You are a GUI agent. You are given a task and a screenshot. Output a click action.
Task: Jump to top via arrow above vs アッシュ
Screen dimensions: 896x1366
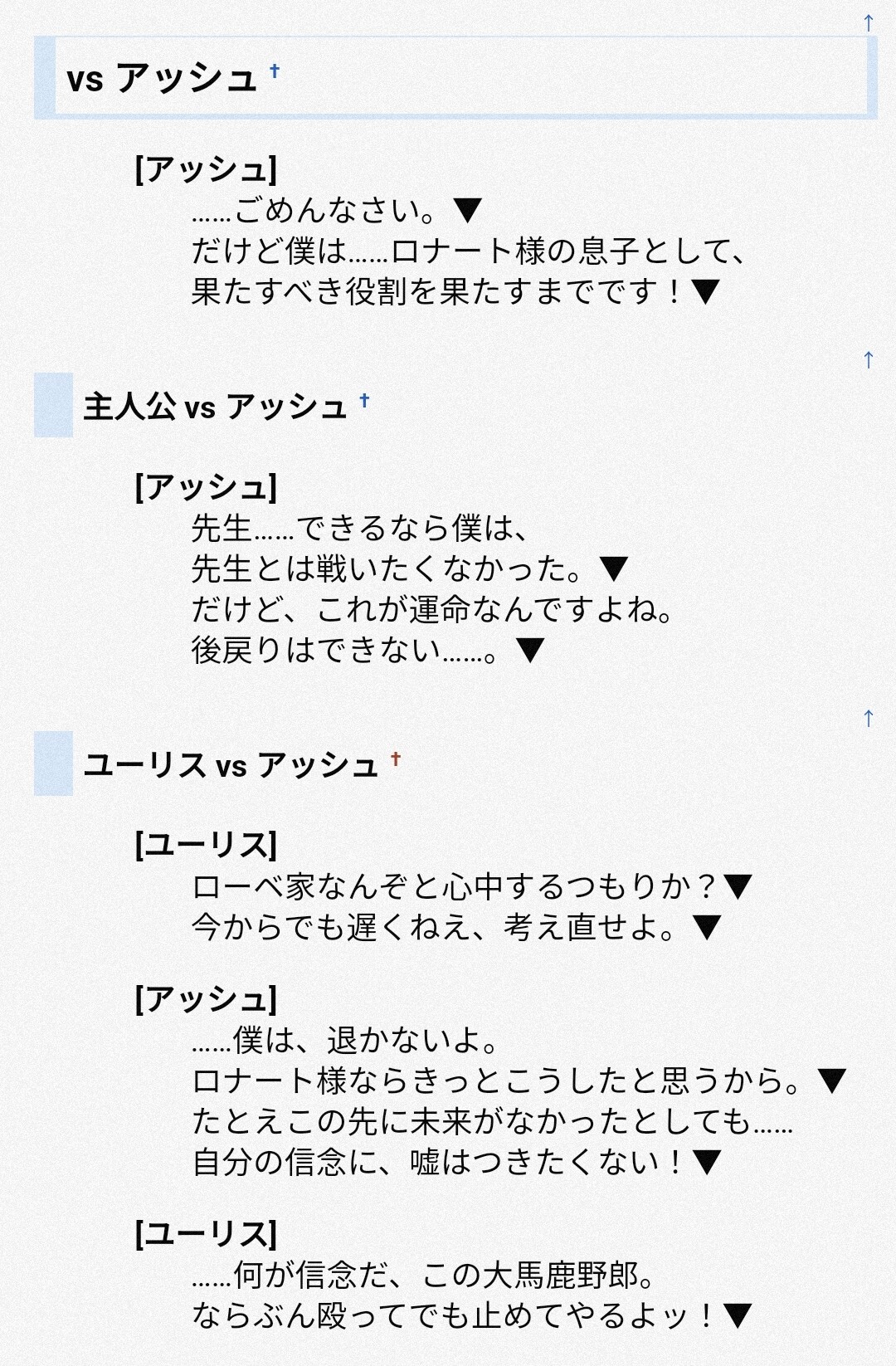(x=869, y=23)
